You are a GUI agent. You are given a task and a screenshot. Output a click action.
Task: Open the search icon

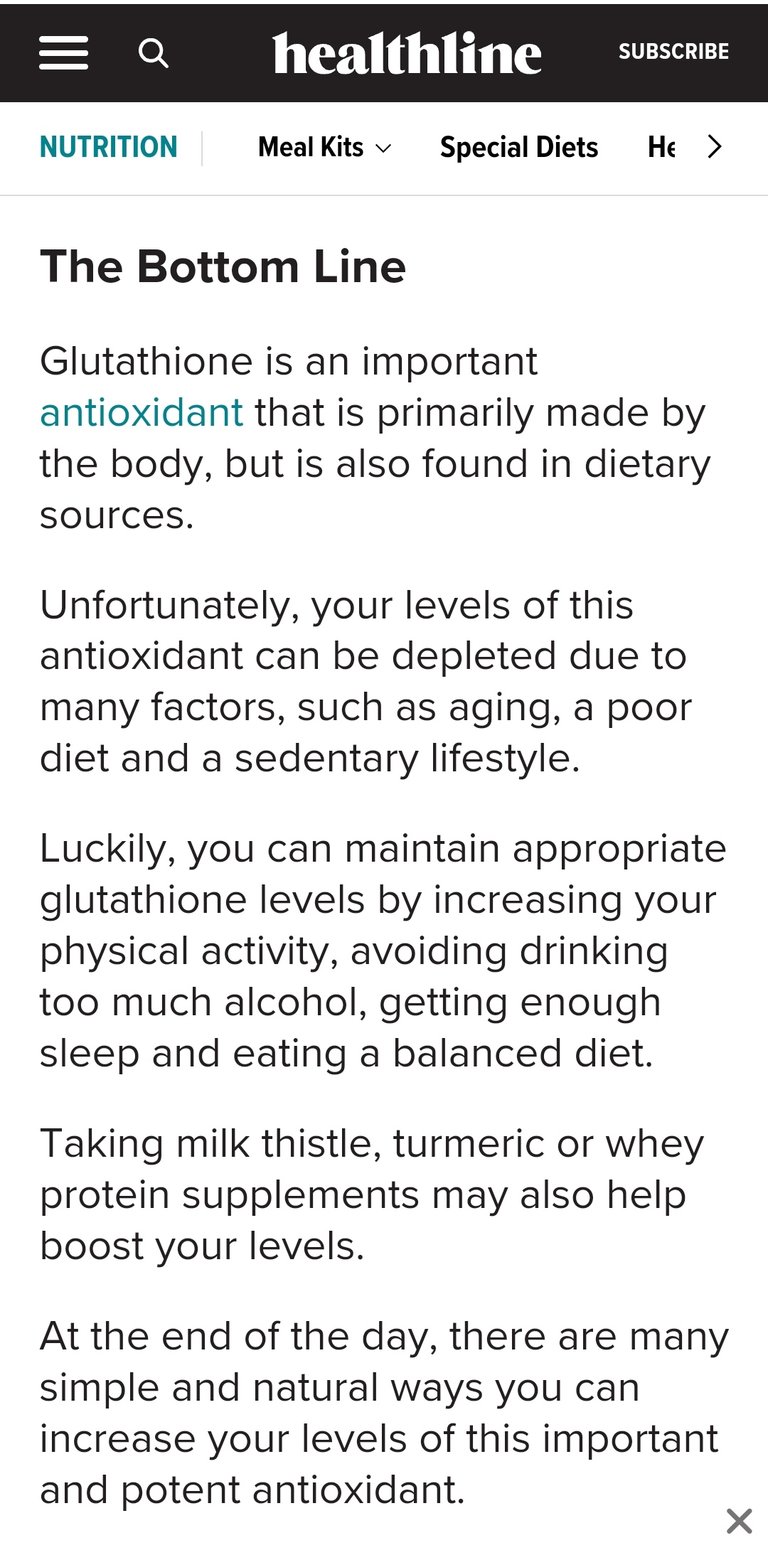click(153, 53)
